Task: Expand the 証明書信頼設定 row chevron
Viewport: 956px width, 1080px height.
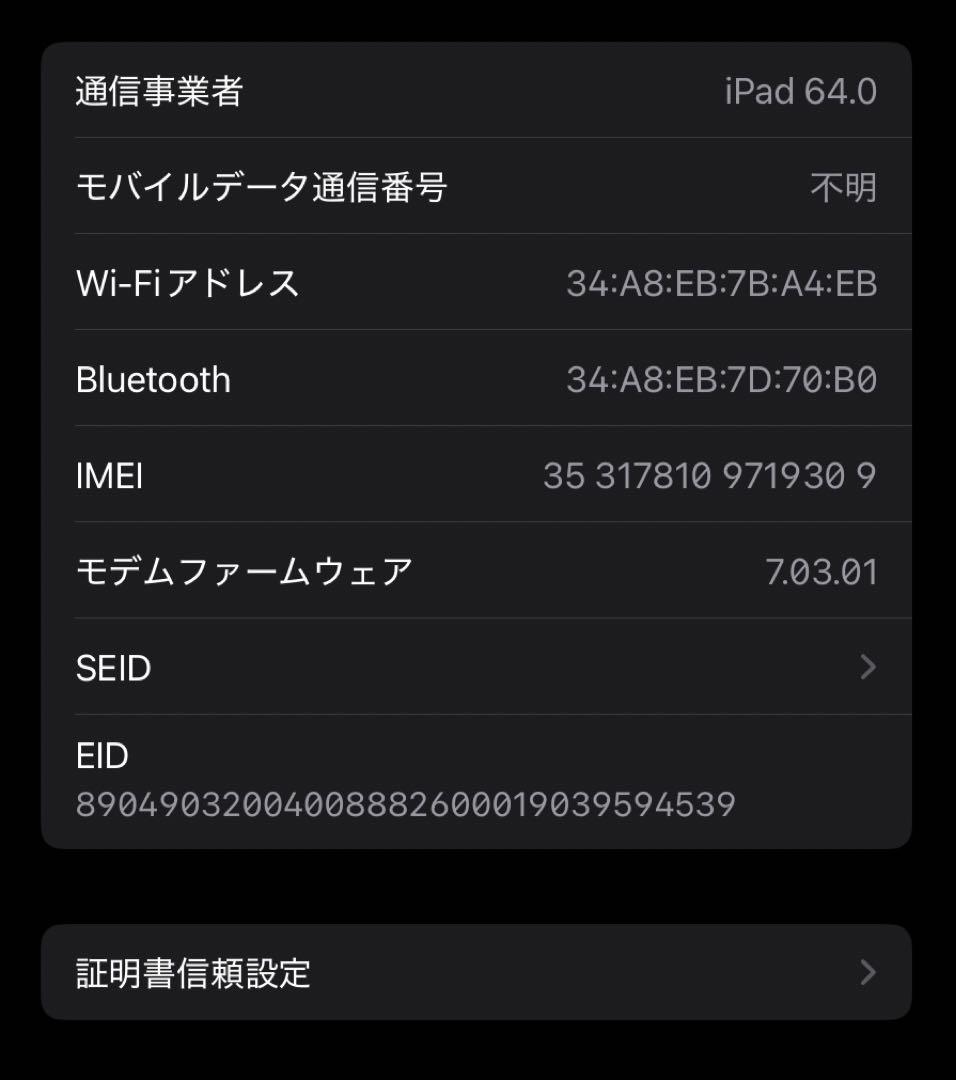Action: pos(869,971)
